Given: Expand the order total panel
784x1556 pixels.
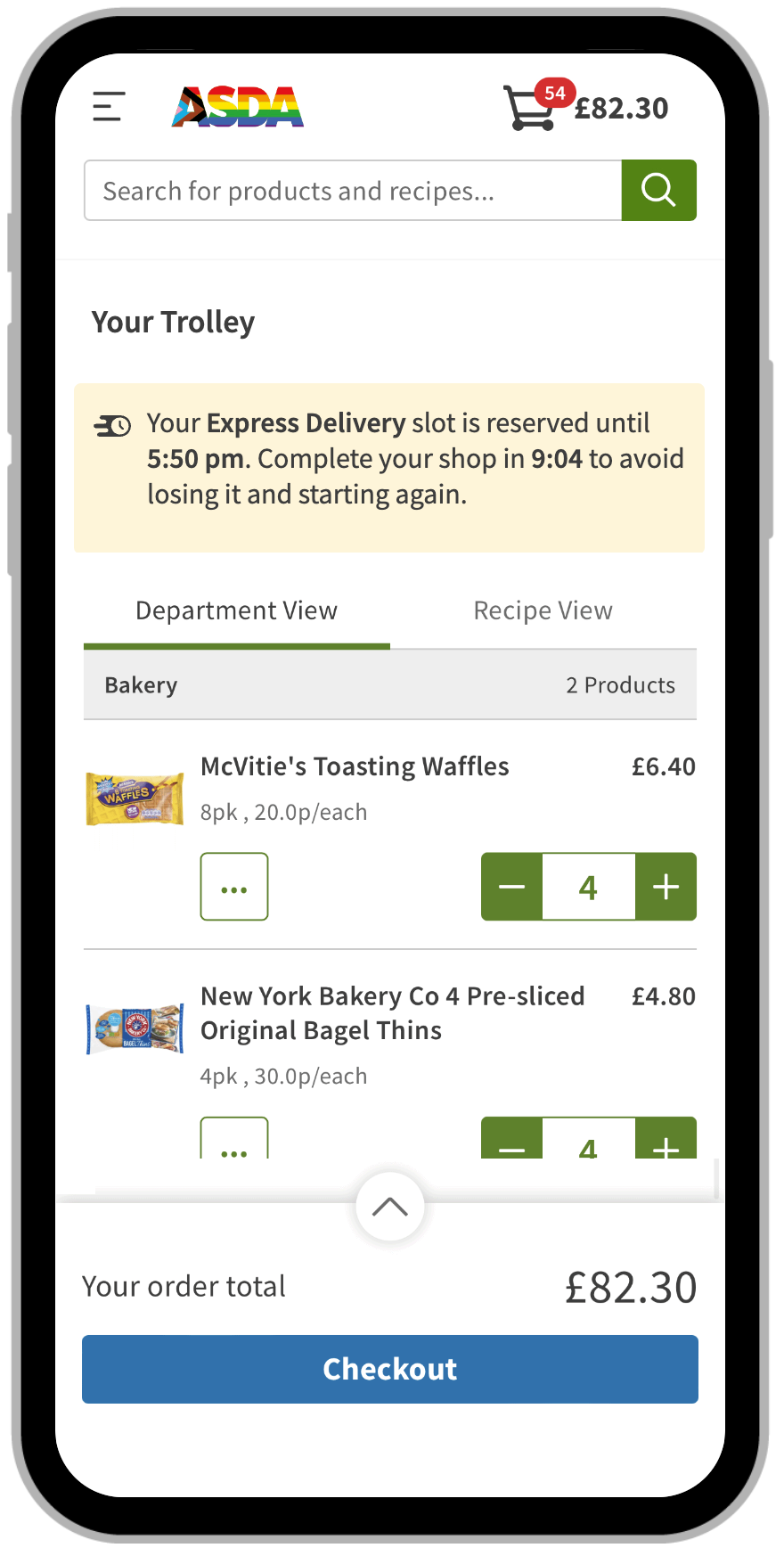Looking at the screenshot, I should tap(390, 1207).
